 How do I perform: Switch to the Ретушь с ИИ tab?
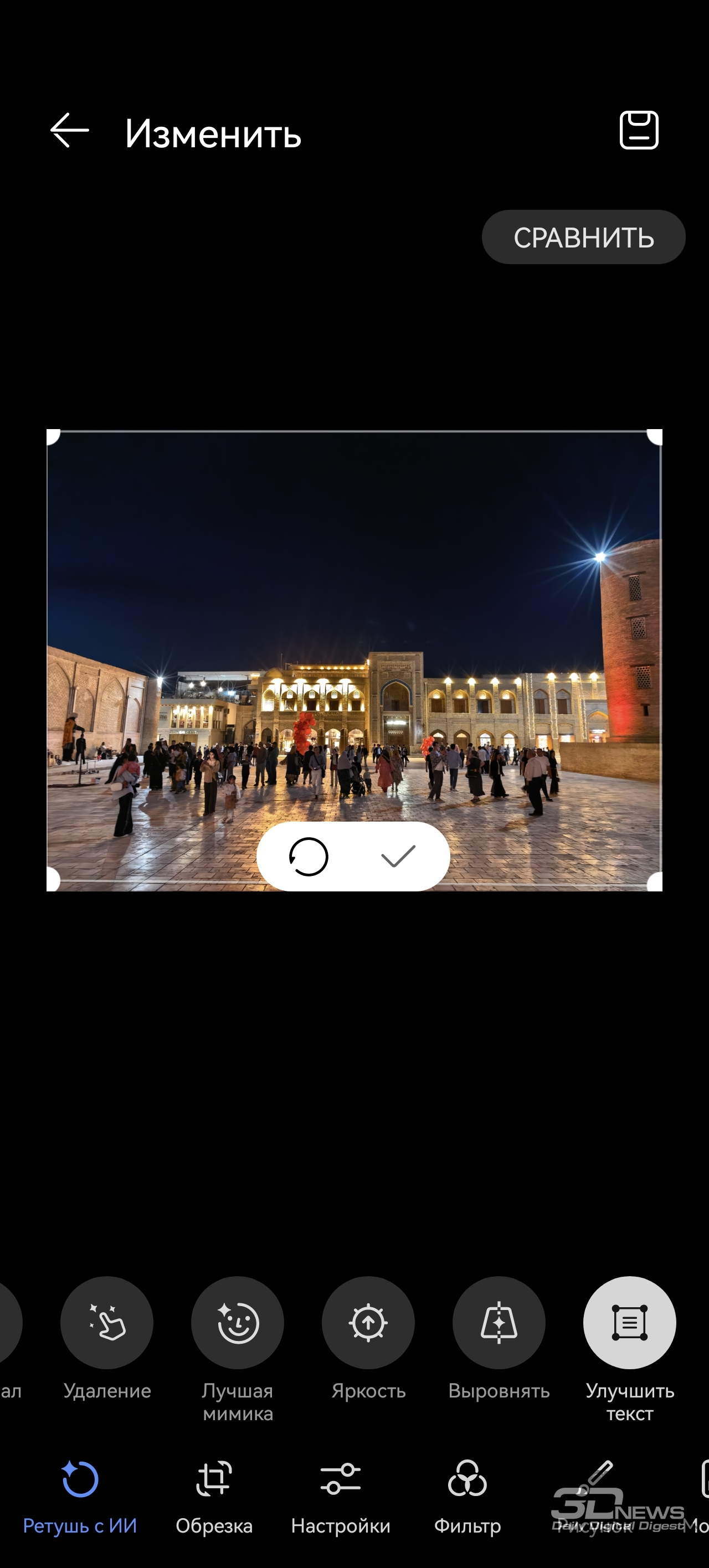(x=80, y=1495)
